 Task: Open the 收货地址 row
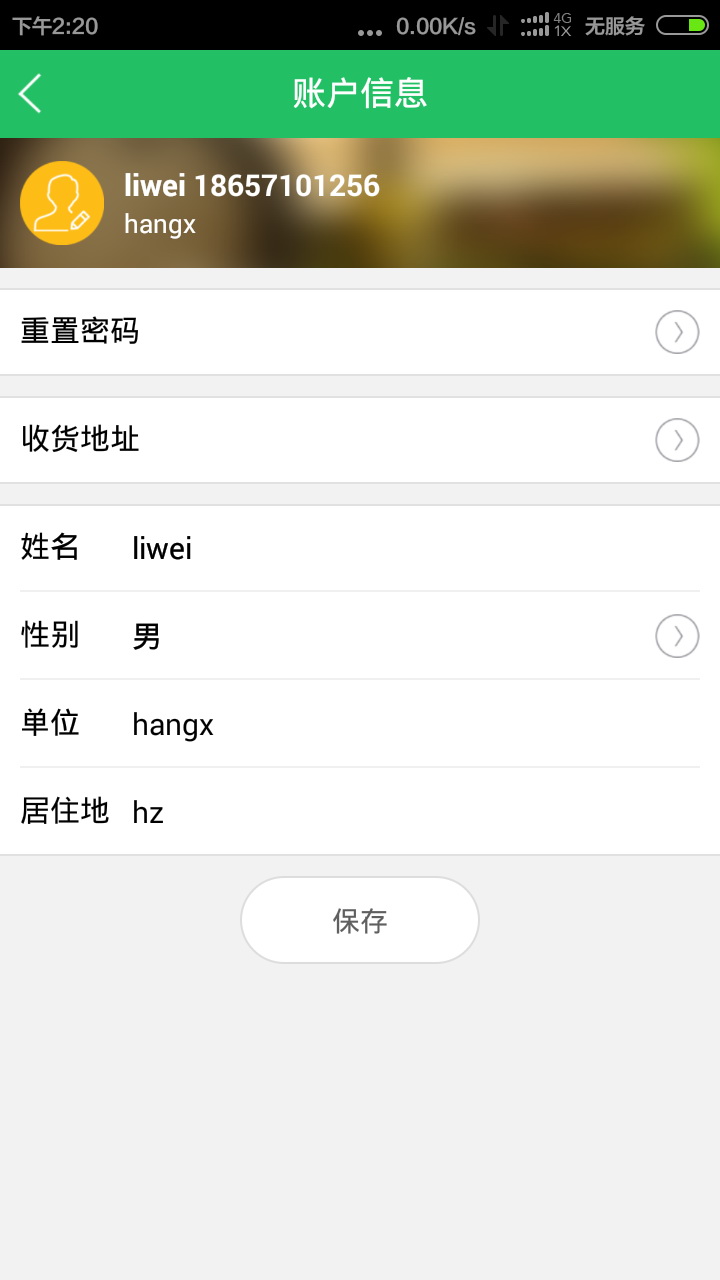(x=360, y=440)
